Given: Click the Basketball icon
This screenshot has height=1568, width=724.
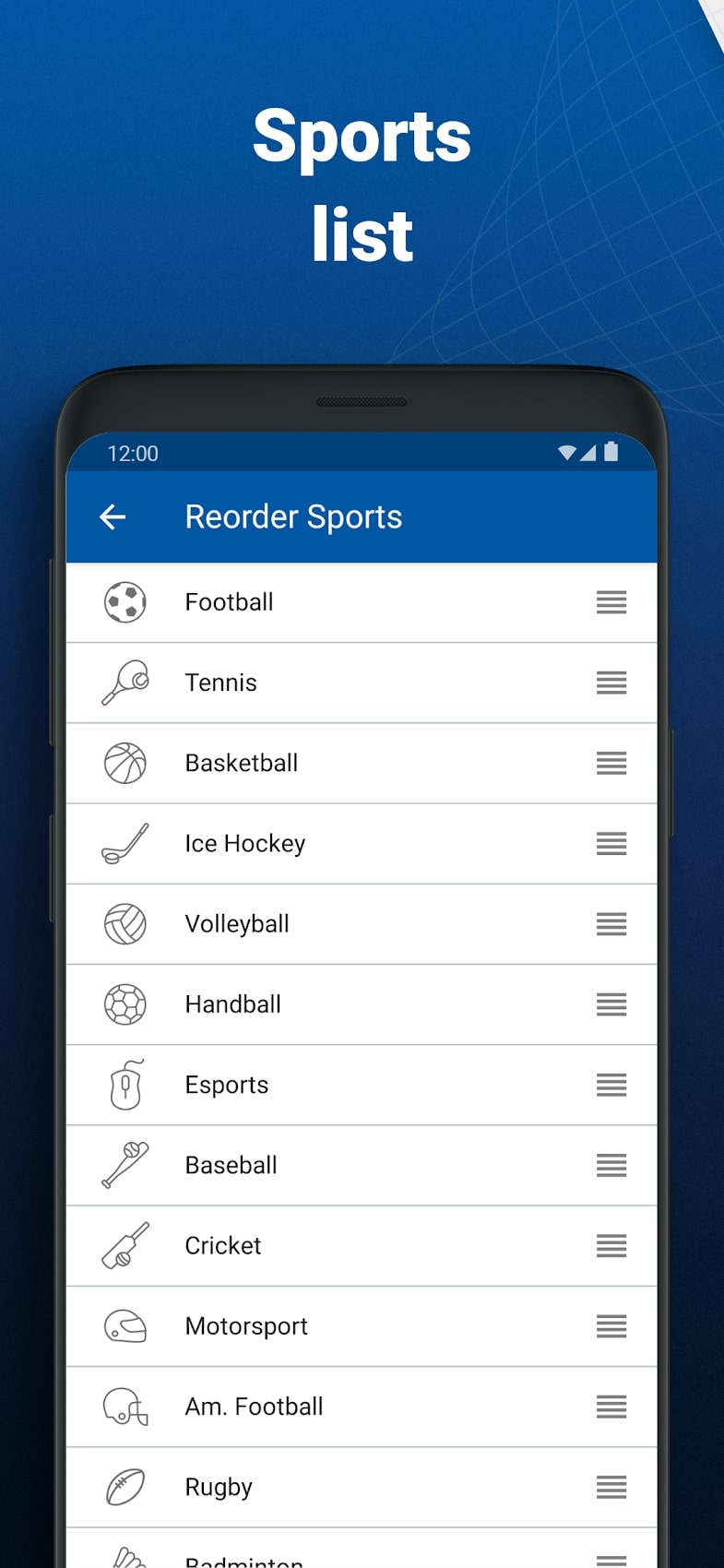Looking at the screenshot, I should pos(126,763).
